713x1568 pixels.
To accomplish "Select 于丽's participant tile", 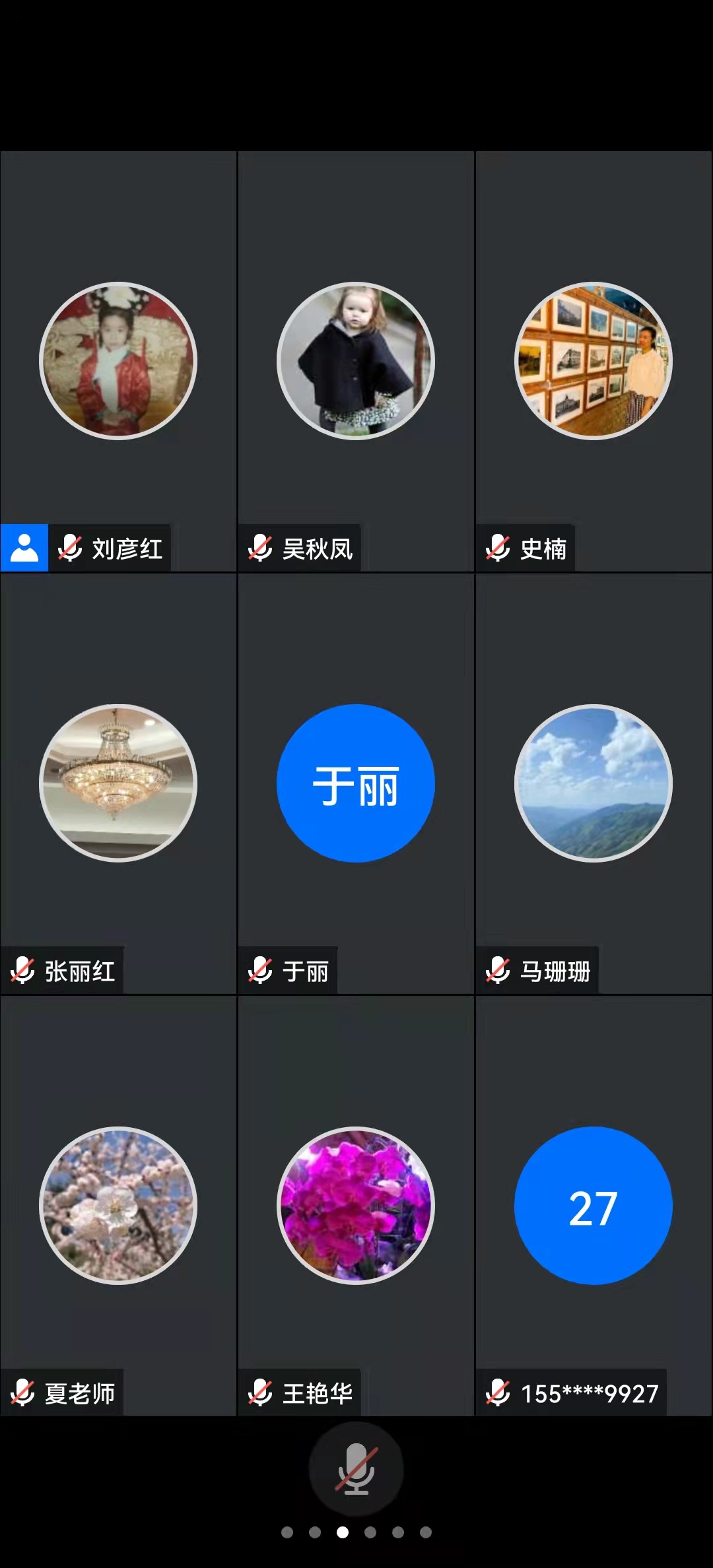I will (356, 783).
